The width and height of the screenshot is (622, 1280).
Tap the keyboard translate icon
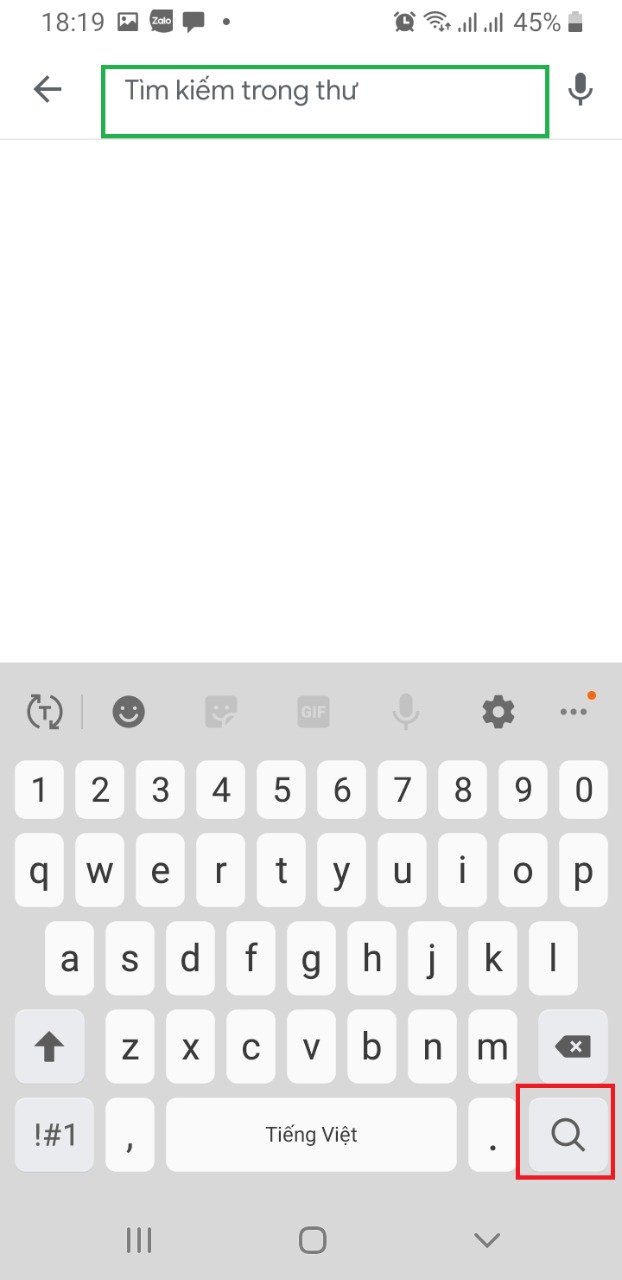pyautogui.click(x=44, y=712)
